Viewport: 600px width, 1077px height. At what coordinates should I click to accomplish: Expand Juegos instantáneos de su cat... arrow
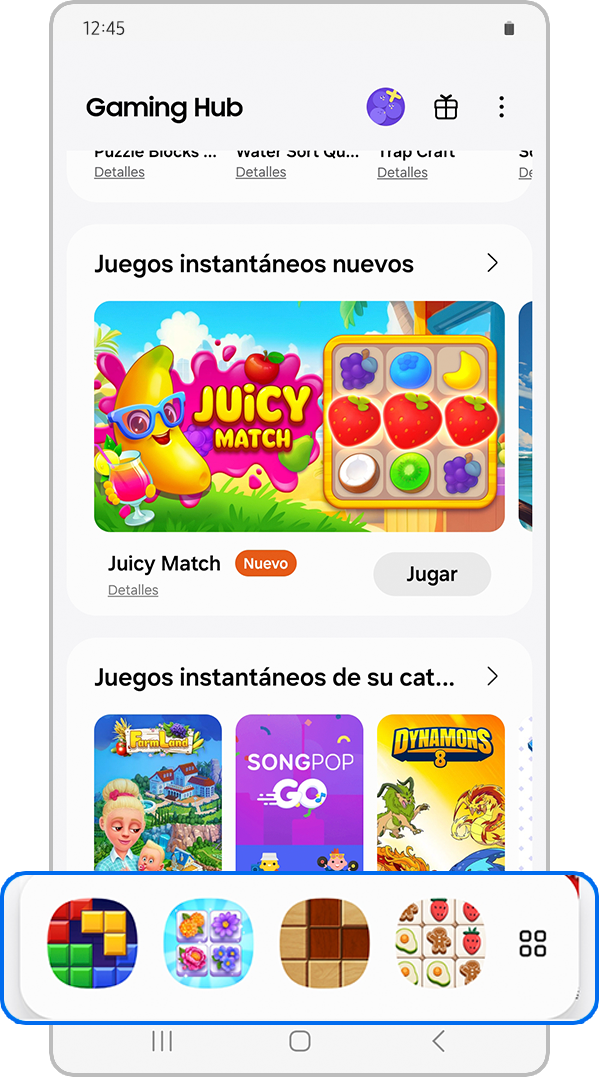[x=492, y=677]
